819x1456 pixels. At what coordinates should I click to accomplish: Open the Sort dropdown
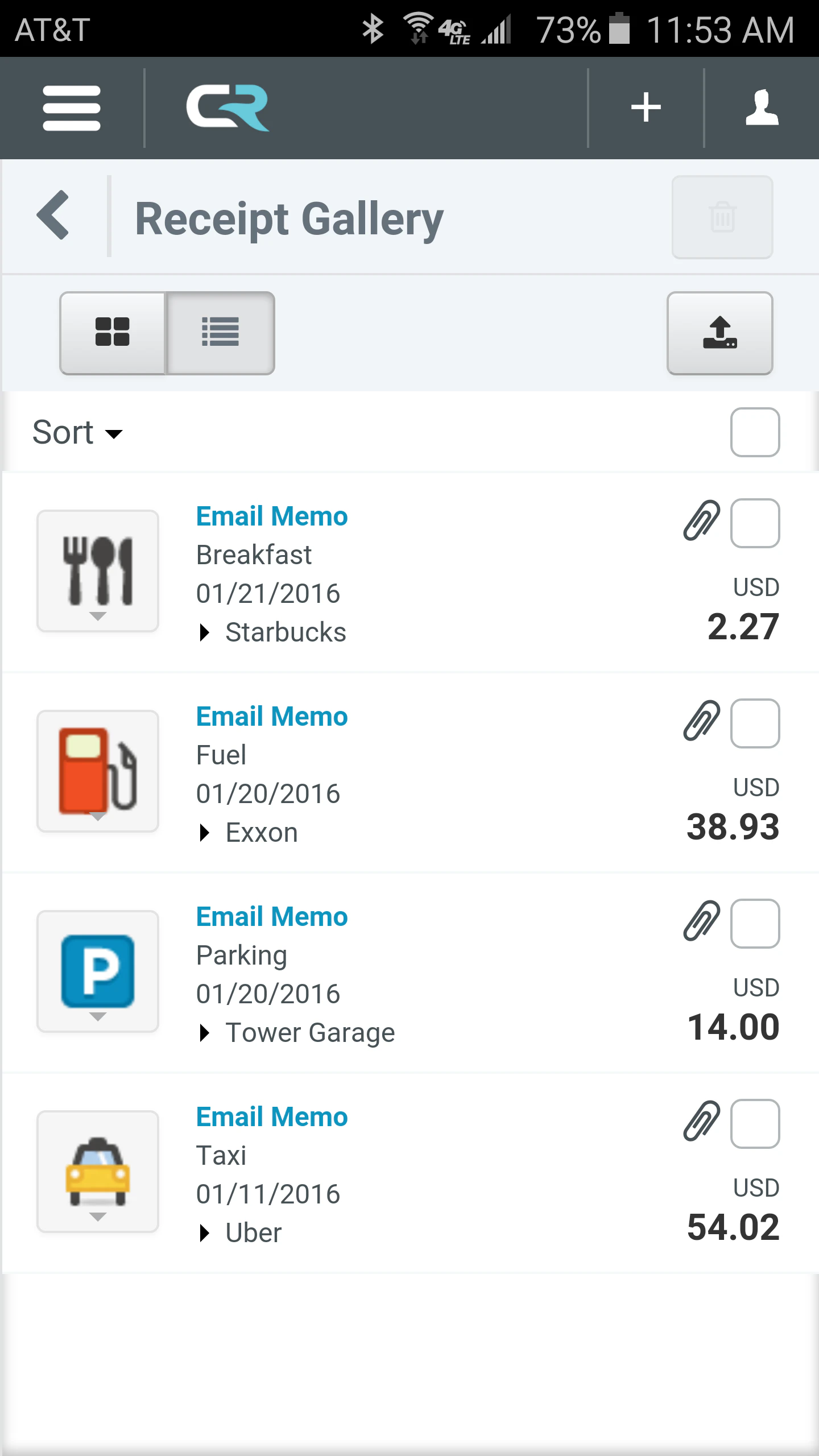pos(78,432)
